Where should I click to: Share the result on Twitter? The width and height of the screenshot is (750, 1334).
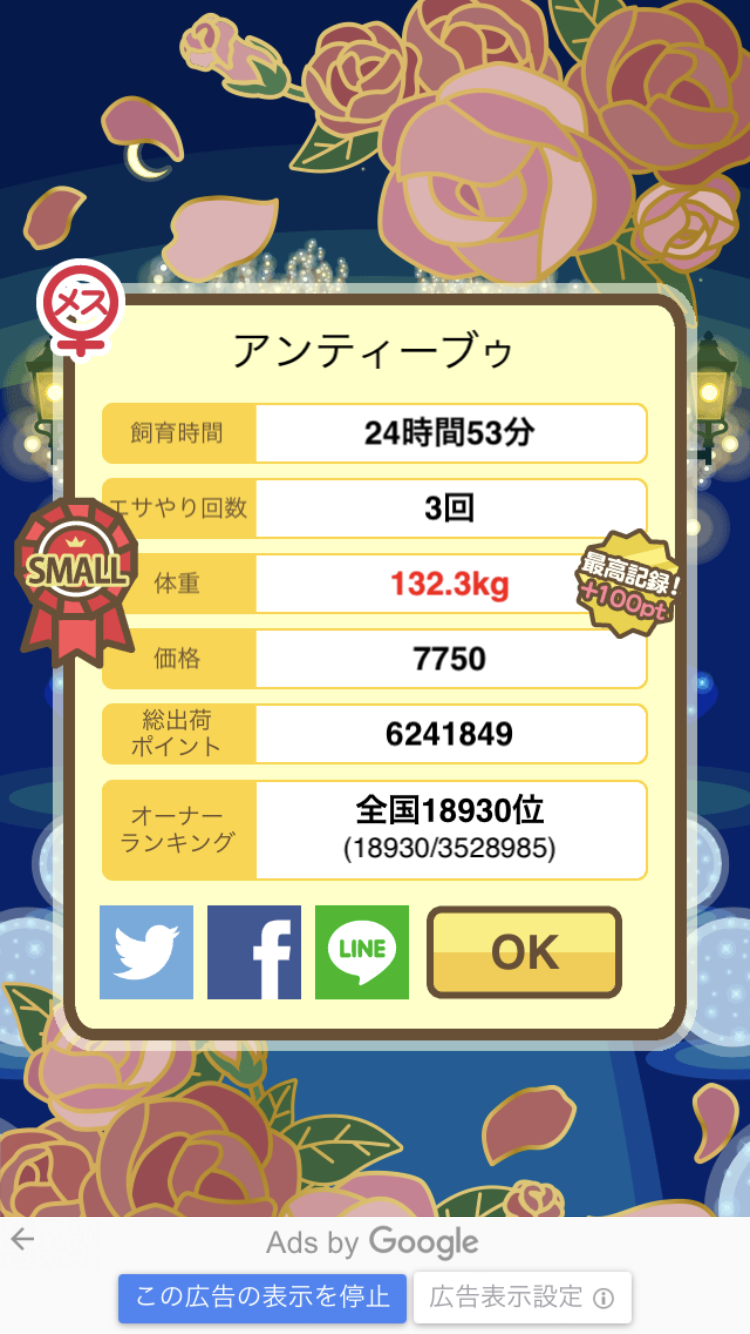146,952
